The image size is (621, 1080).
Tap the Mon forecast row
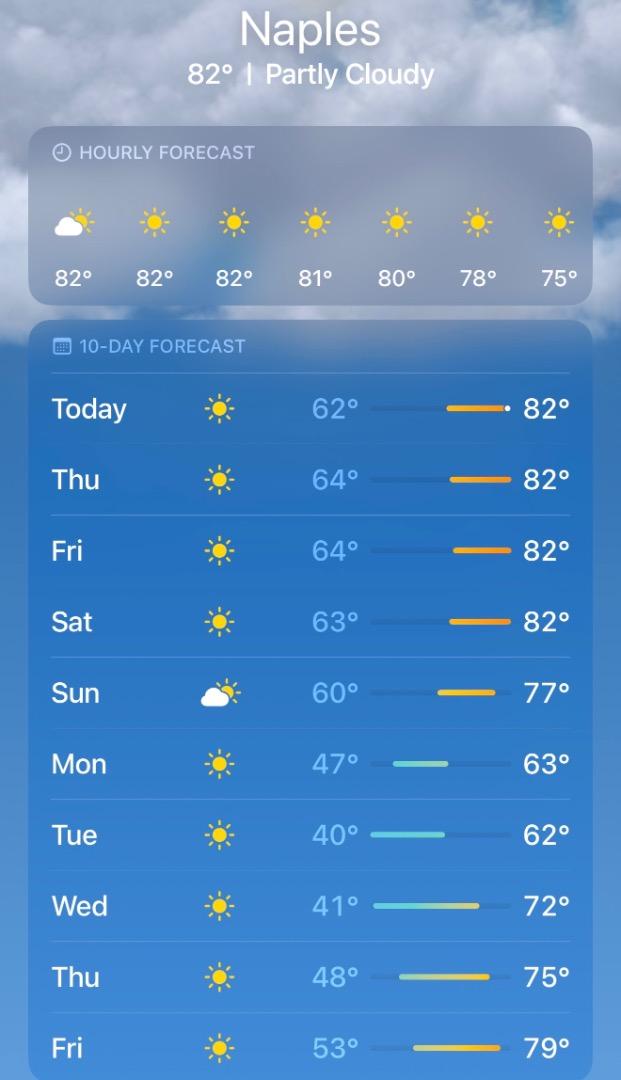click(310, 764)
